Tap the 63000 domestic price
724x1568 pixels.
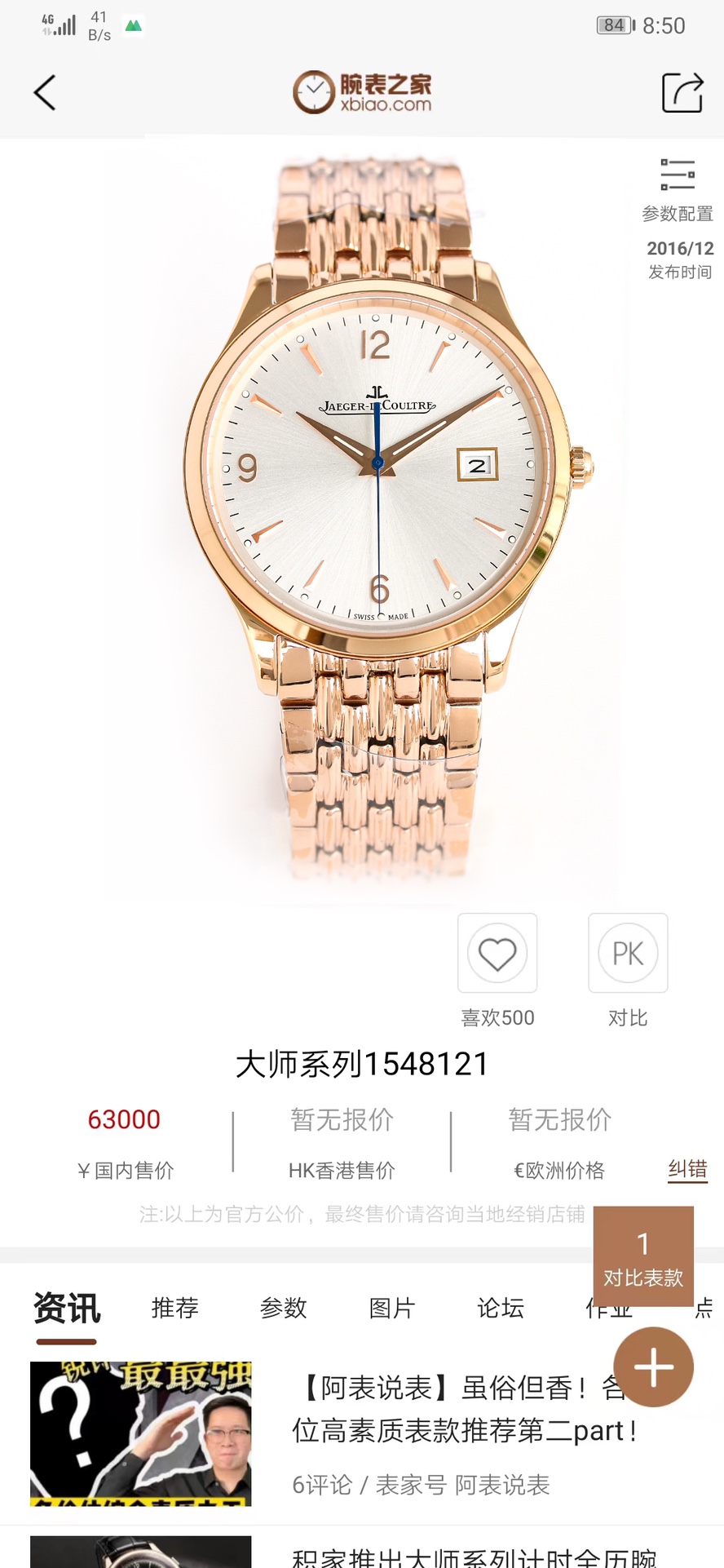click(124, 1118)
